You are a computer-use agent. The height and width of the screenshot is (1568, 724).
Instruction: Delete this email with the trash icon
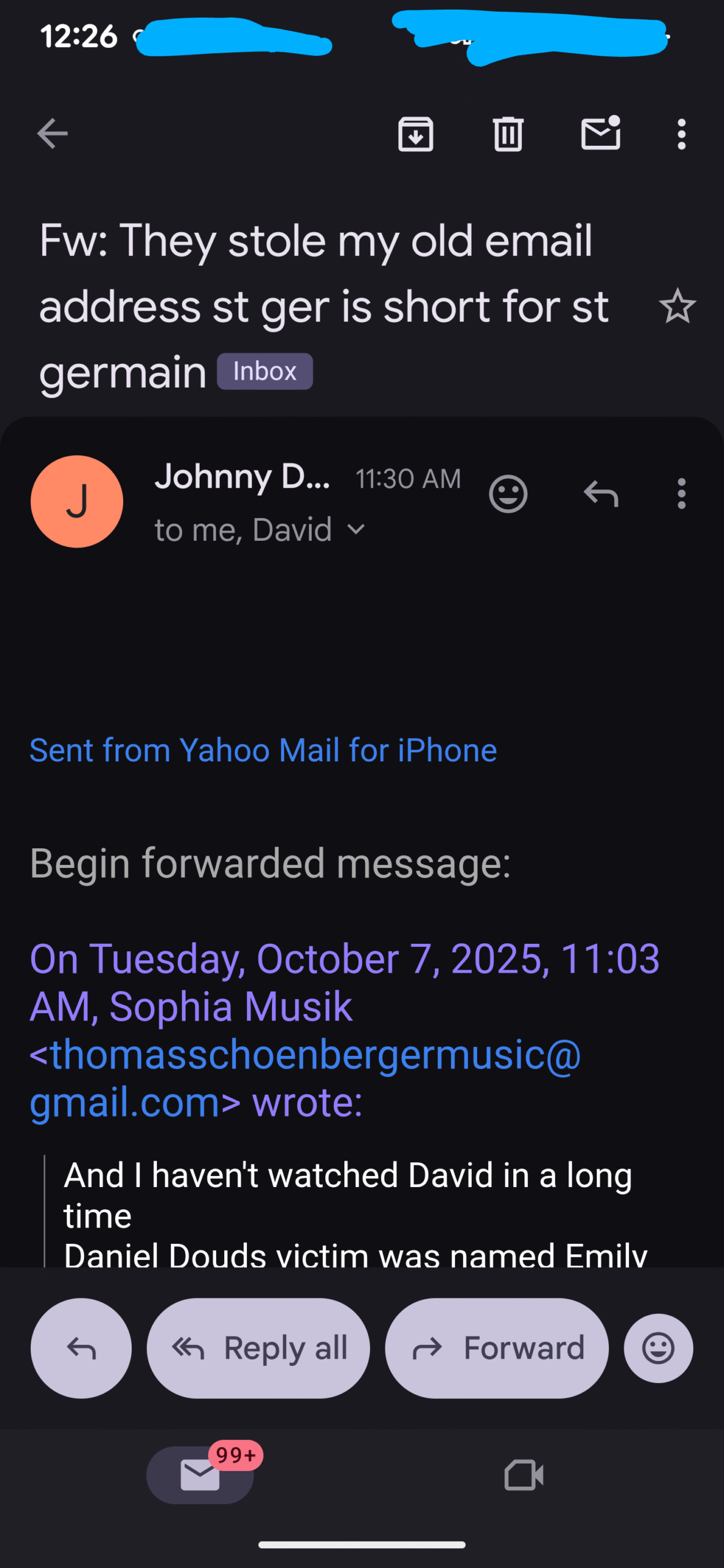pos(508,134)
